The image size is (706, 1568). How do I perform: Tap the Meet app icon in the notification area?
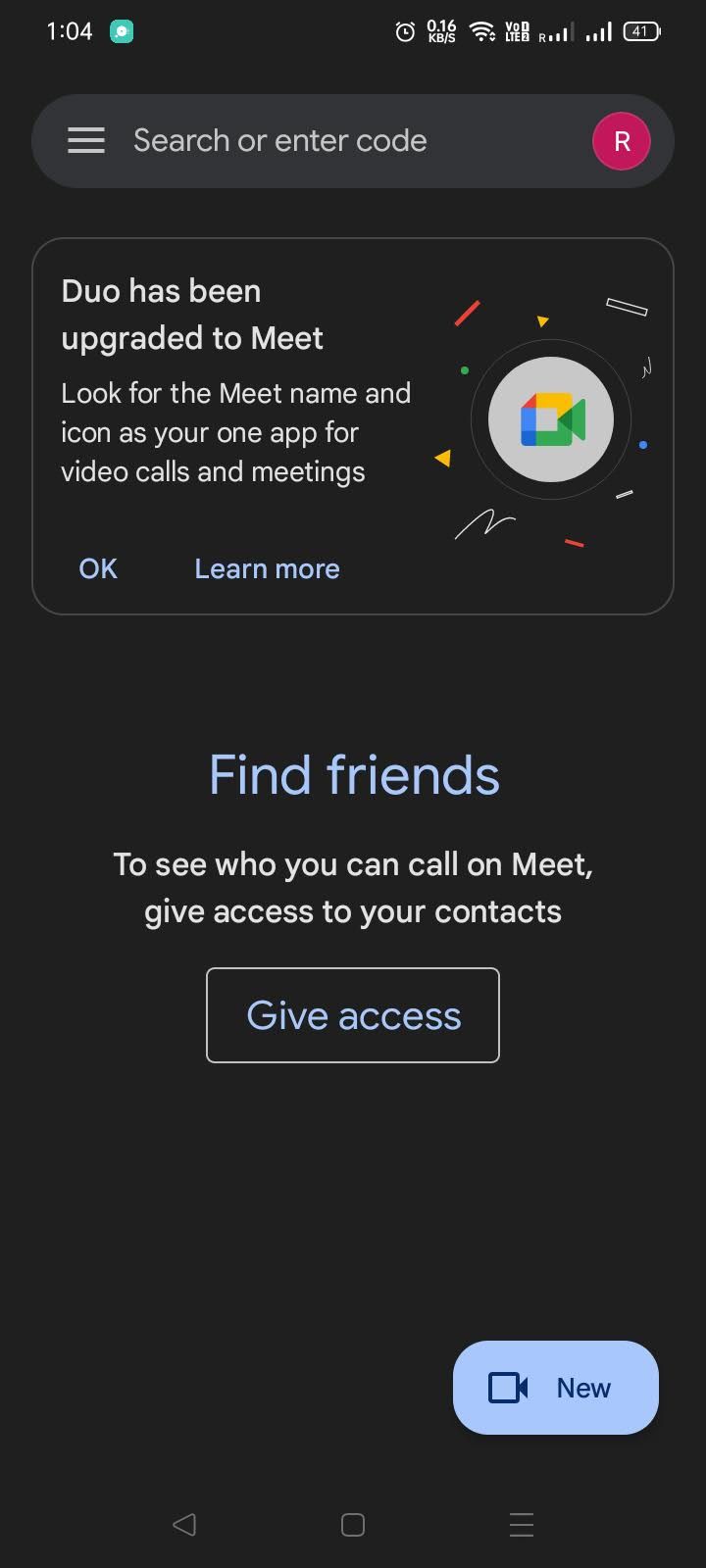[120, 30]
